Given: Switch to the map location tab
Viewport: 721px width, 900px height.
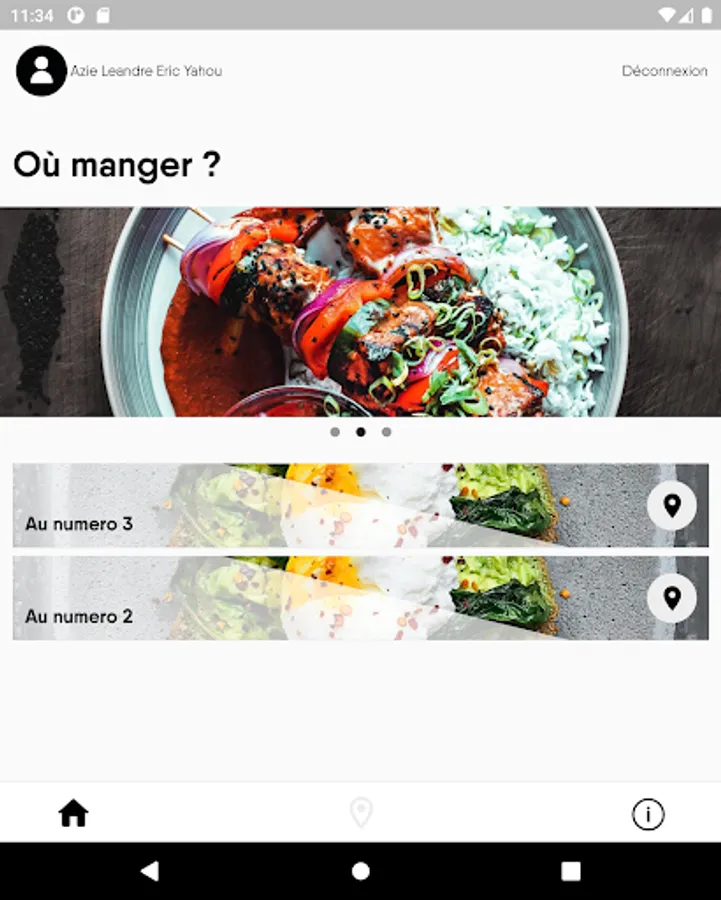Looking at the screenshot, I should pyautogui.click(x=361, y=812).
